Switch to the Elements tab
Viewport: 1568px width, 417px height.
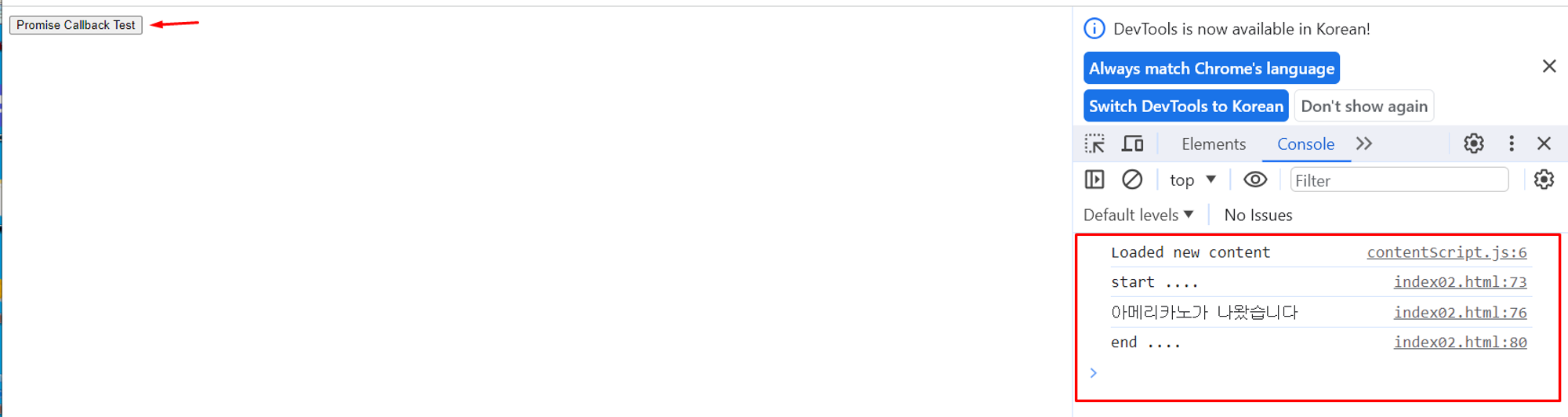[1213, 144]
